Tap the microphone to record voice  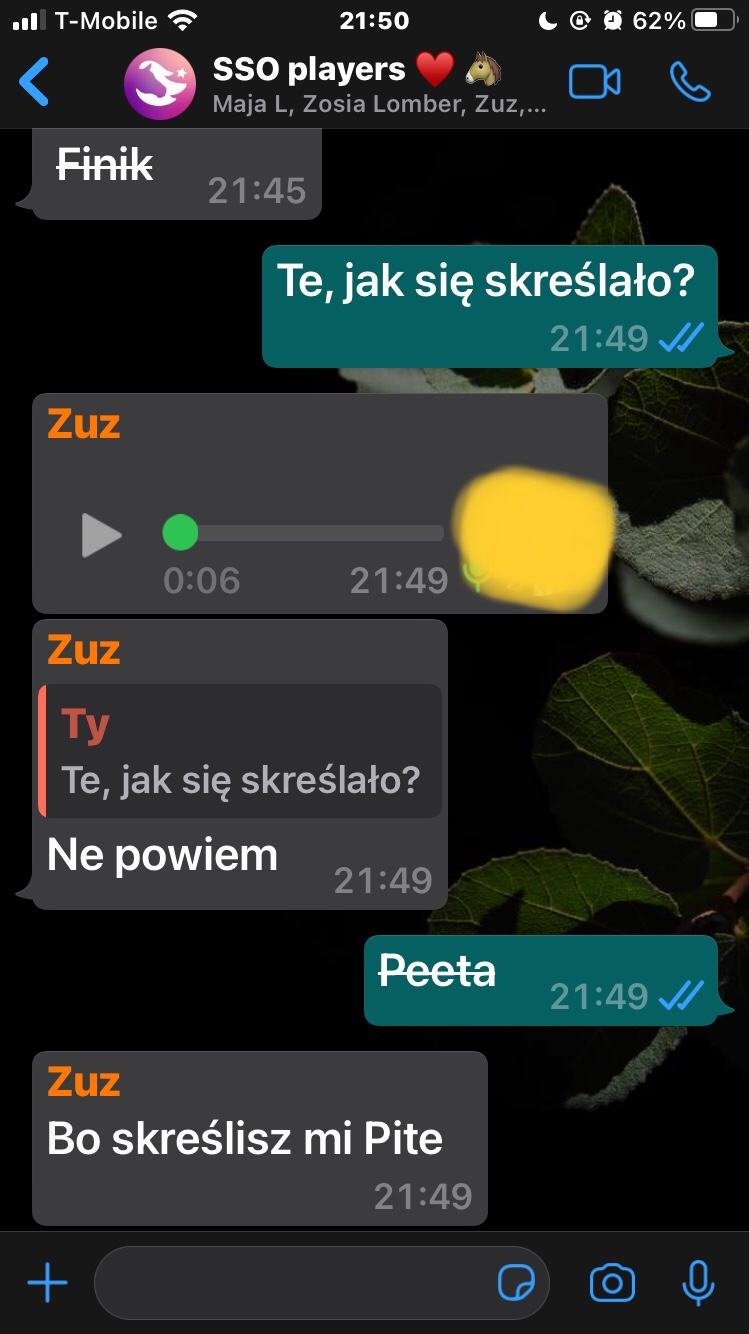pyautogui.click(x=697, y=1282)
